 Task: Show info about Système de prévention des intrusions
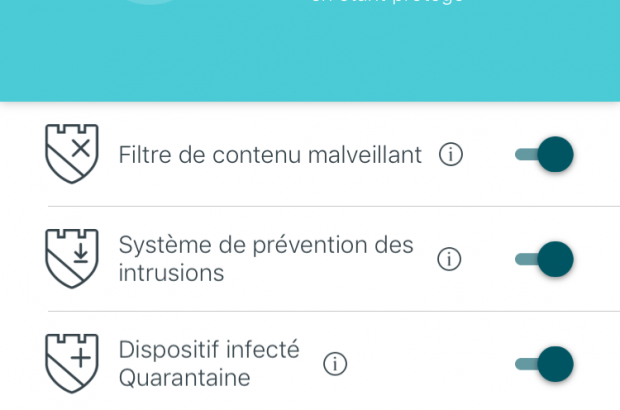tap(450, 259)
